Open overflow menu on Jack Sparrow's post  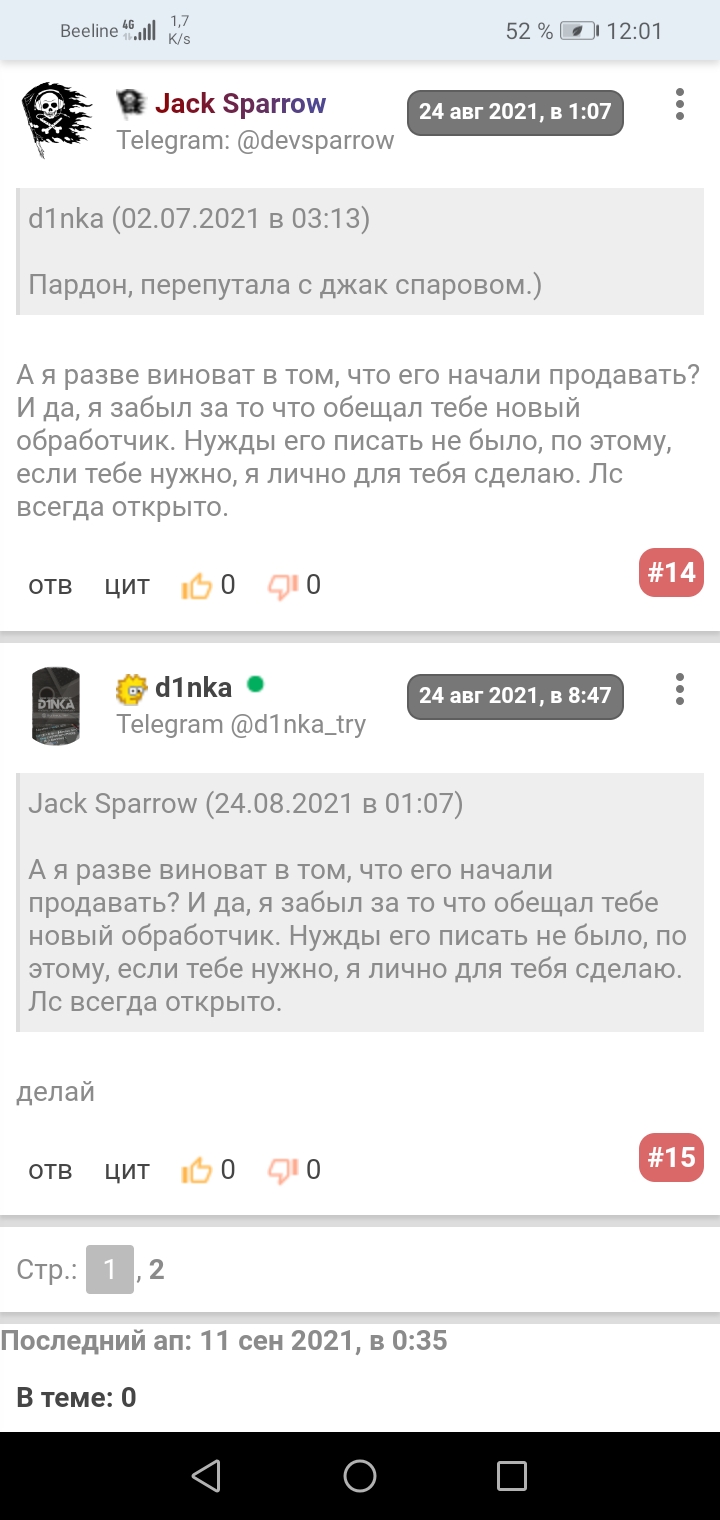(x=680, y=104)
